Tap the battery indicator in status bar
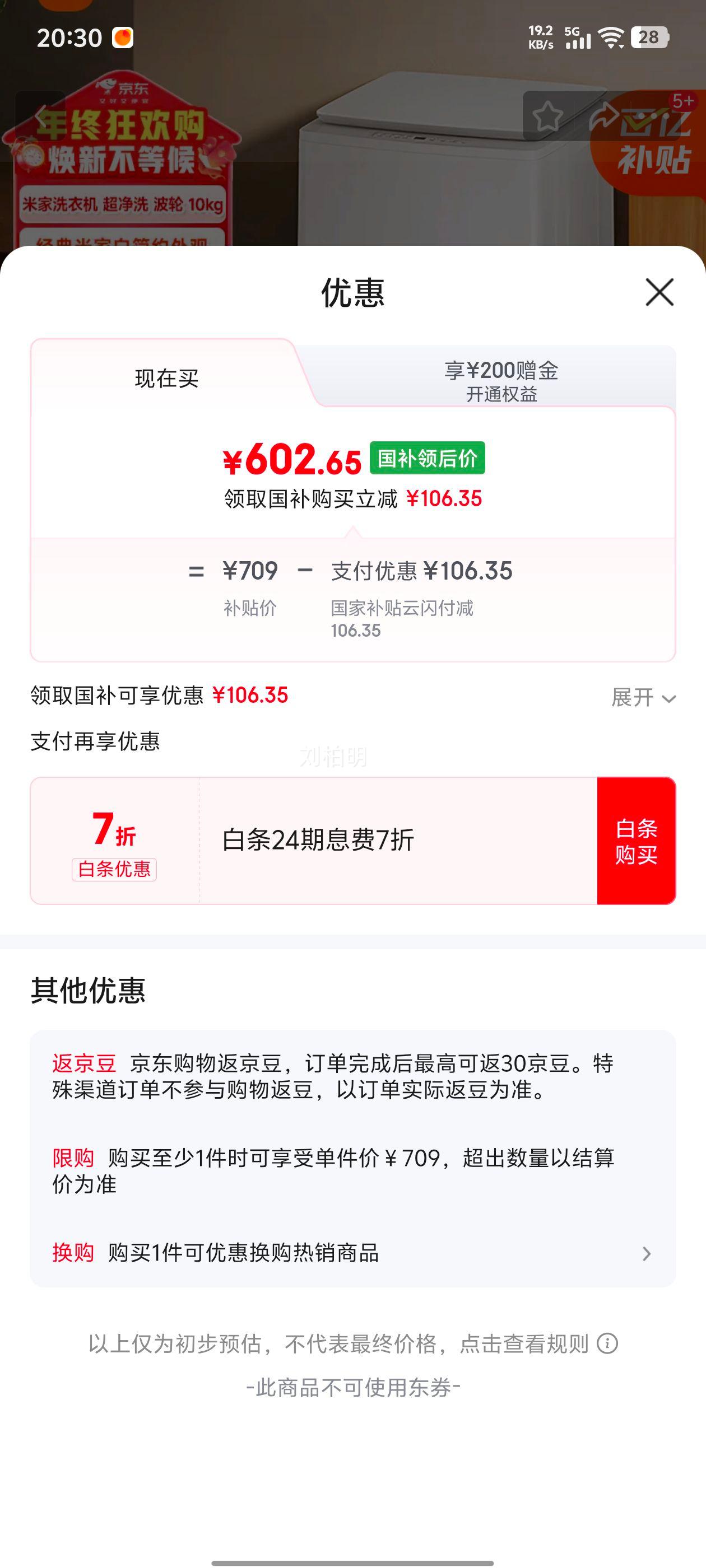The width and height of the screenshot is (706, 1568). click(x=650, y=38)
